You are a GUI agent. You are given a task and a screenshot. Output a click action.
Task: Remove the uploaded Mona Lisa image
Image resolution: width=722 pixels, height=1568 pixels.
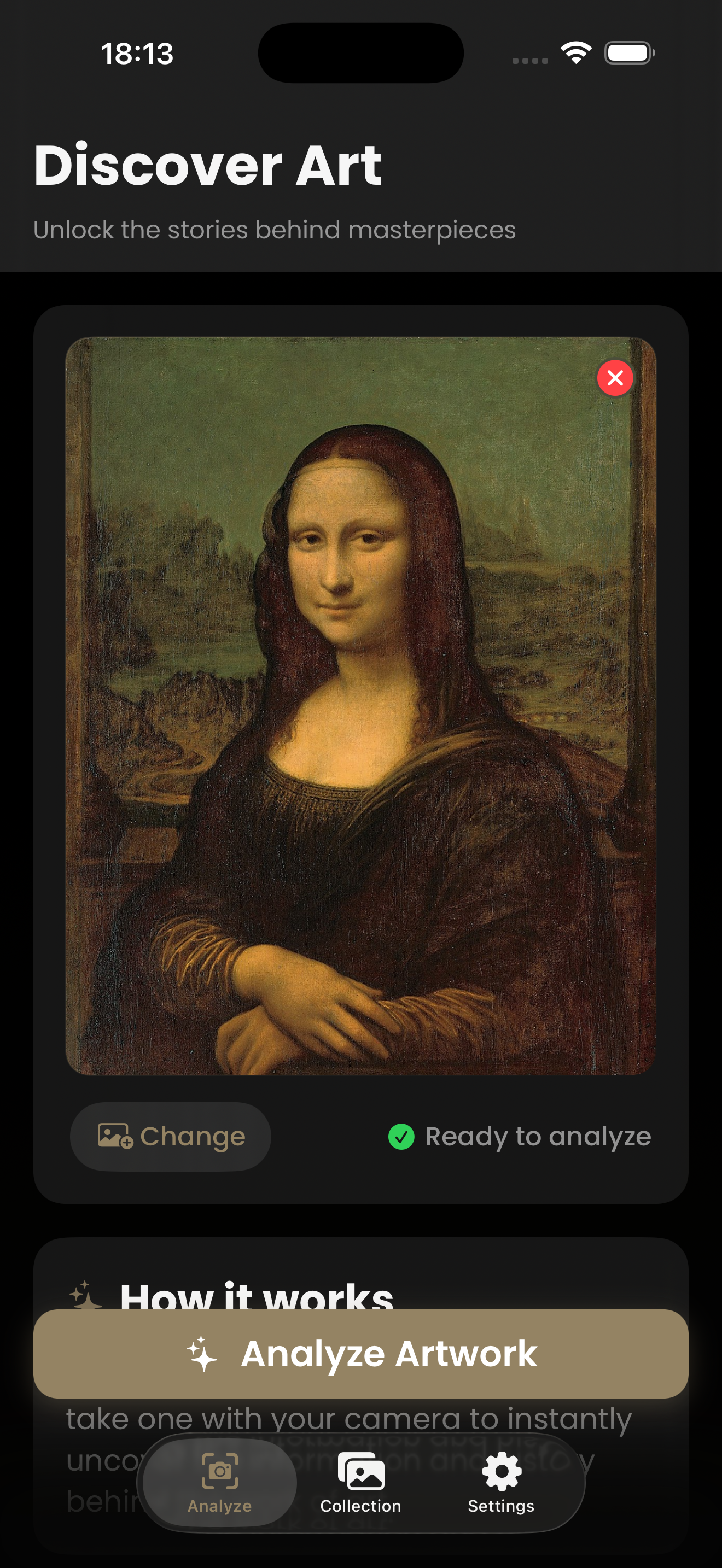[x=615, y=377]
